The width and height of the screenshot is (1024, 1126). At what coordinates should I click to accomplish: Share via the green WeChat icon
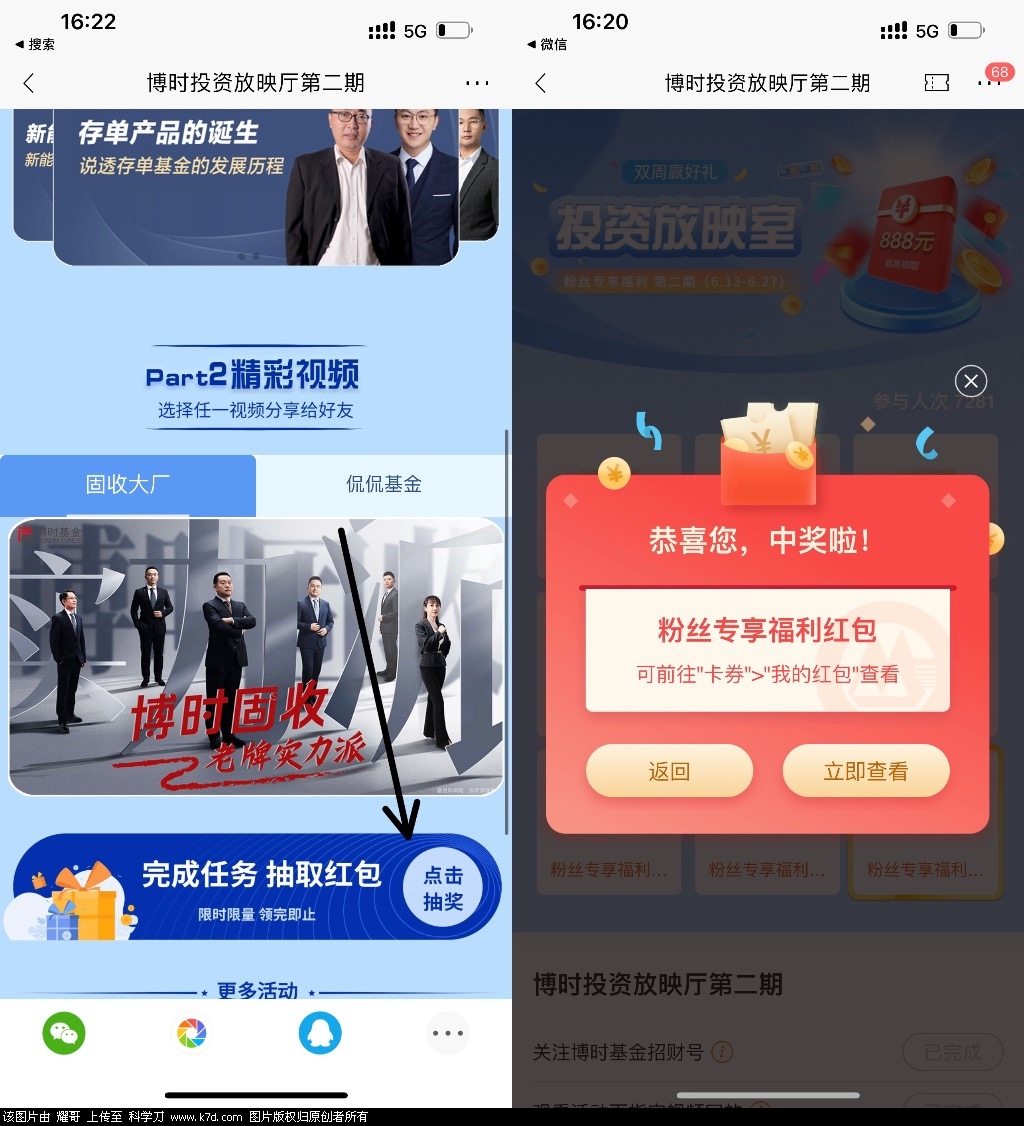click(x=64, y=1033)
